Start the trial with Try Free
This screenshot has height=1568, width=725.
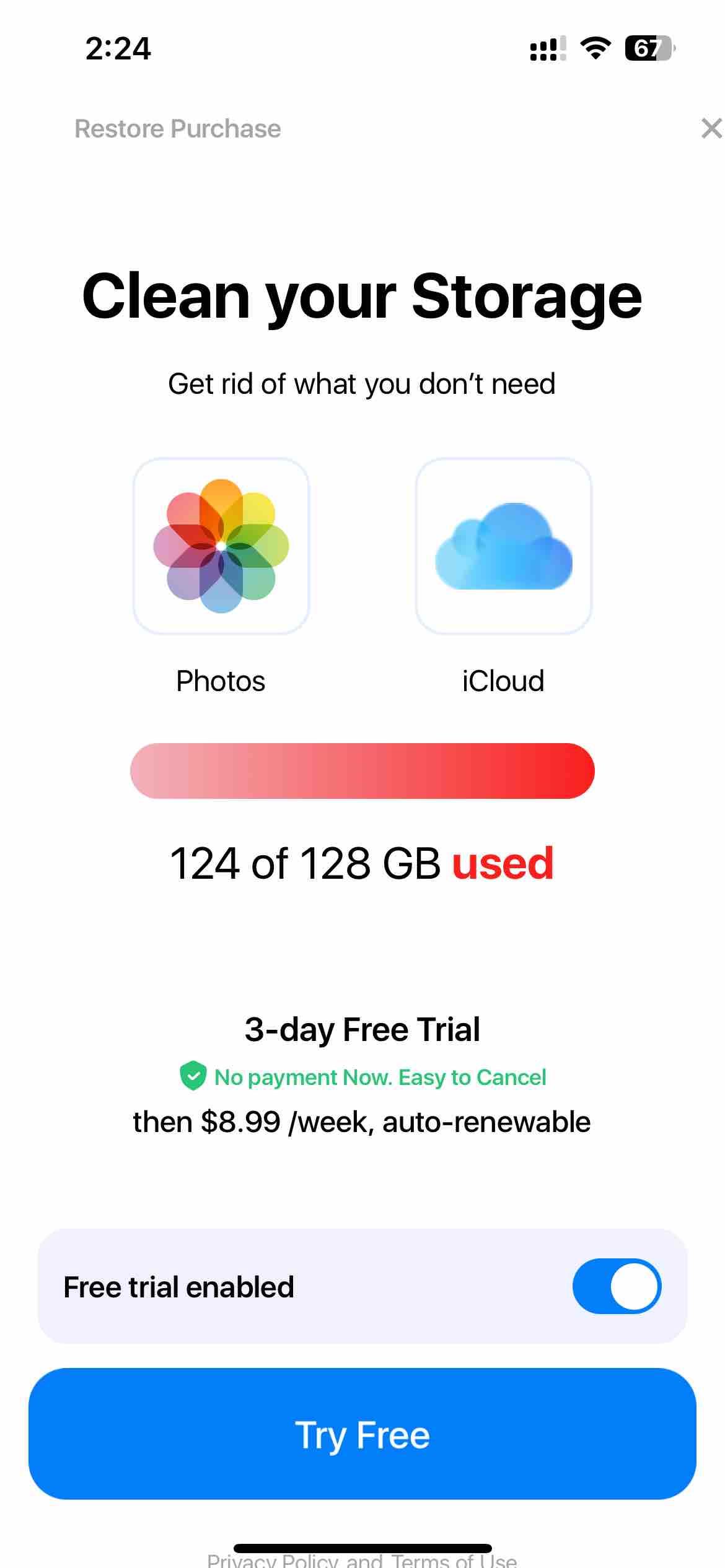[362, 1434]
